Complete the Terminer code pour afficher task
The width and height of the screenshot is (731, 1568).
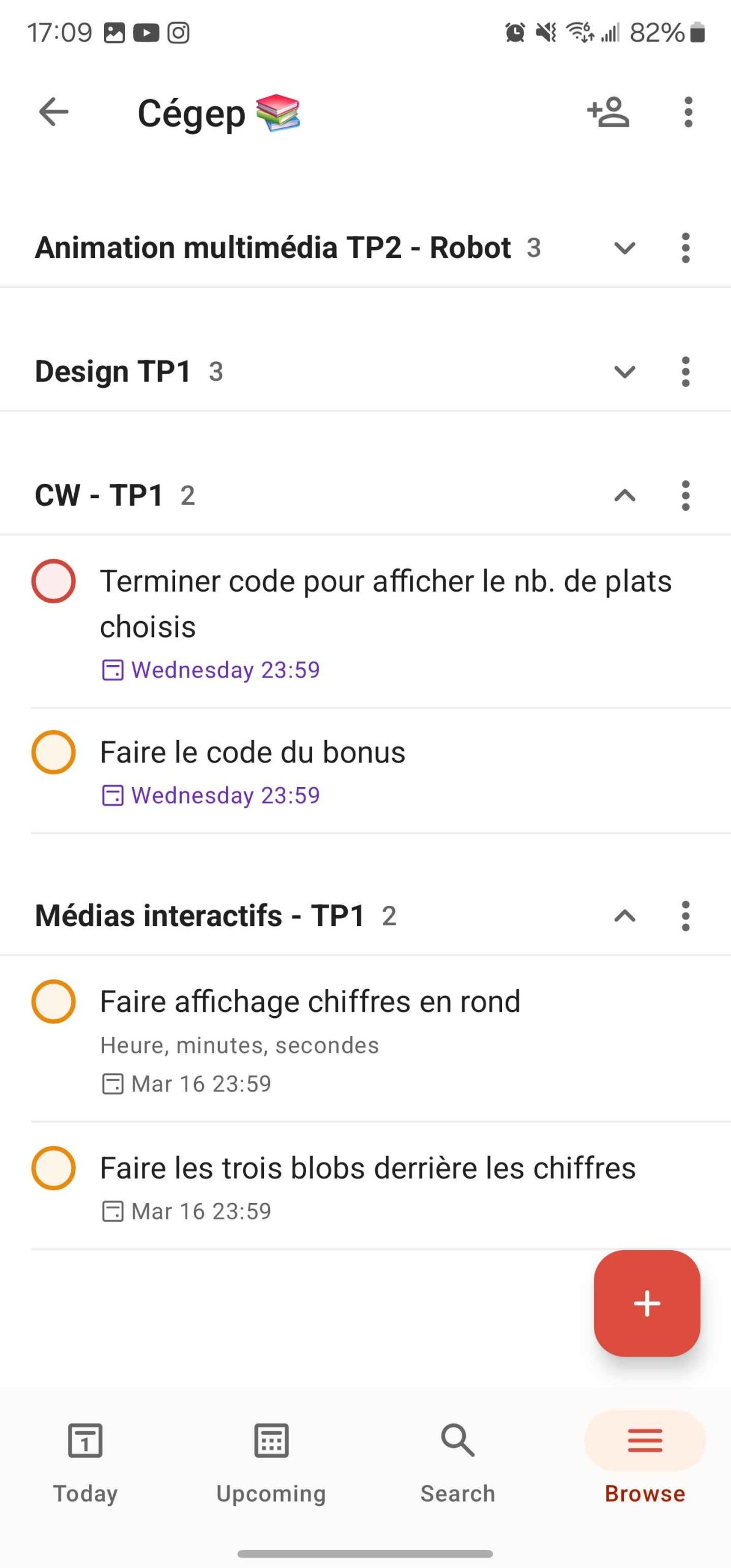click(54, 581)
